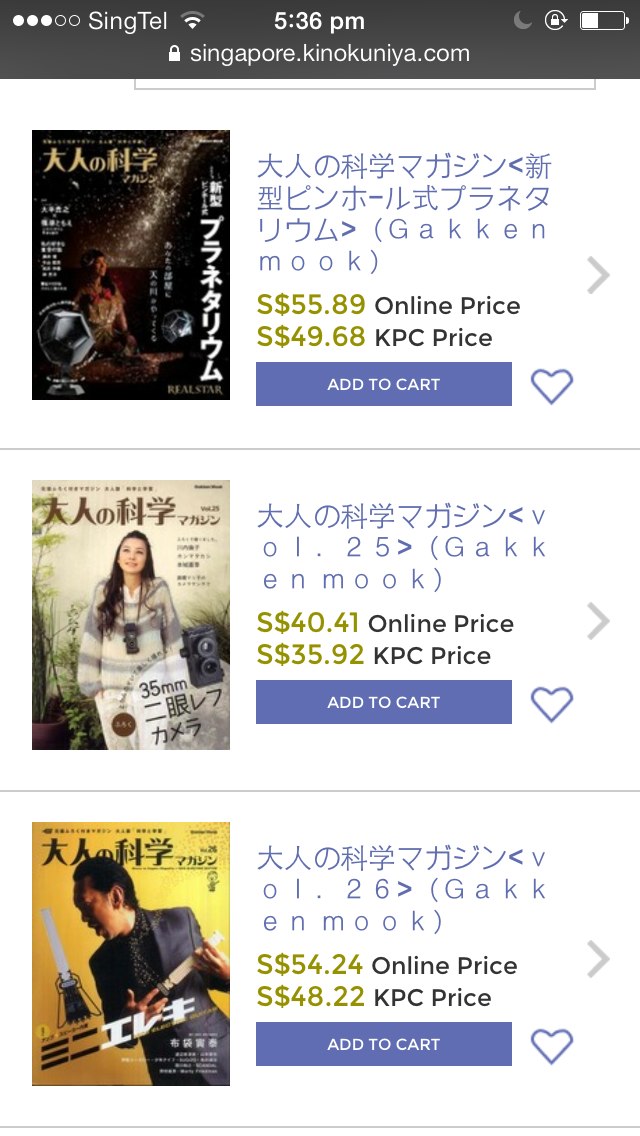The height and width of the screenshot is (1136, 640).
Task: Open the vol. 26 Gakken mook title
Action: point(404,889)
